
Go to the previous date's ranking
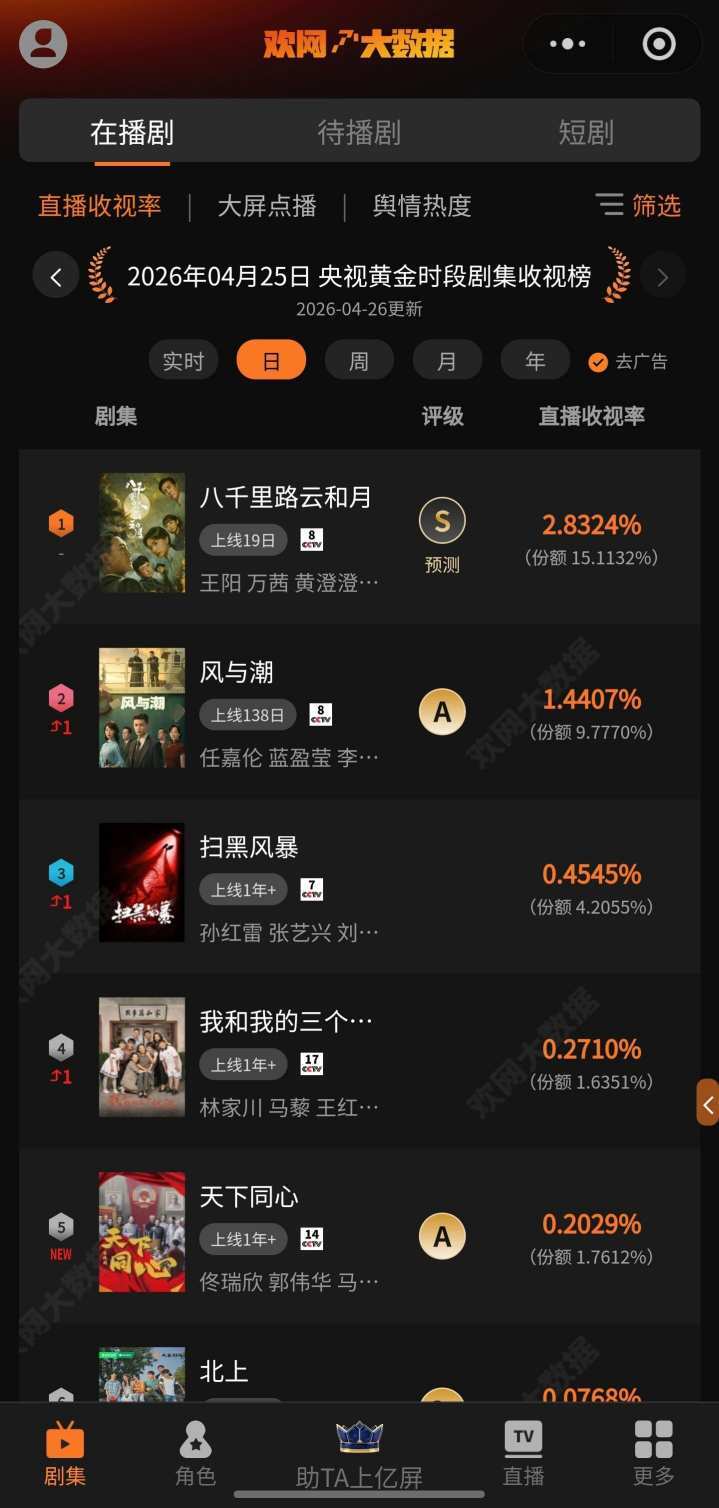point(56,276)
